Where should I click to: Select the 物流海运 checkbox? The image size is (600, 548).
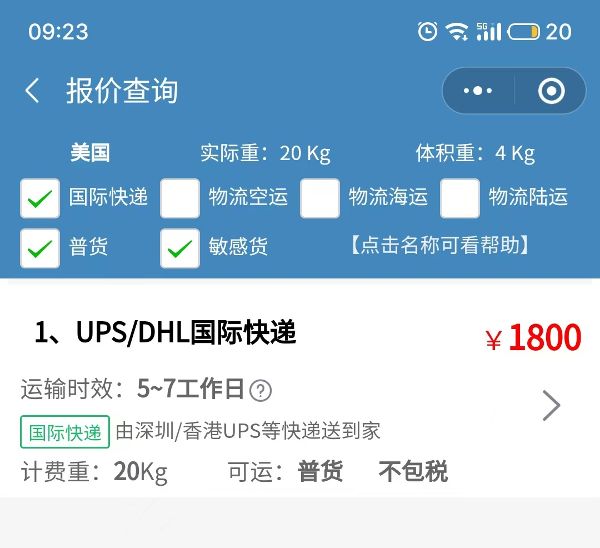(320, 198)
